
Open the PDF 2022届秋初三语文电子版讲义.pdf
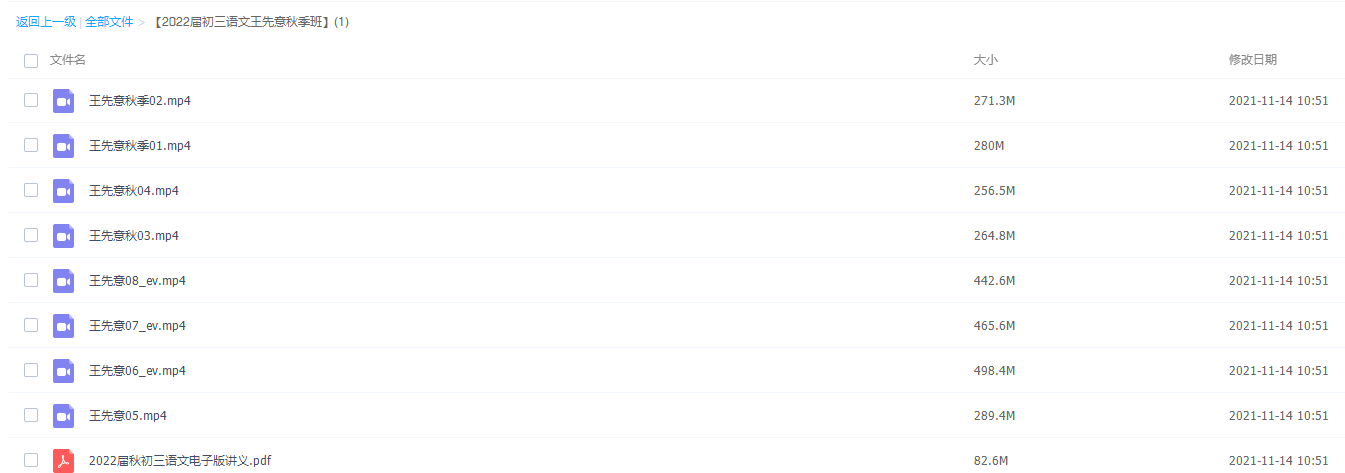click(180, 461)
